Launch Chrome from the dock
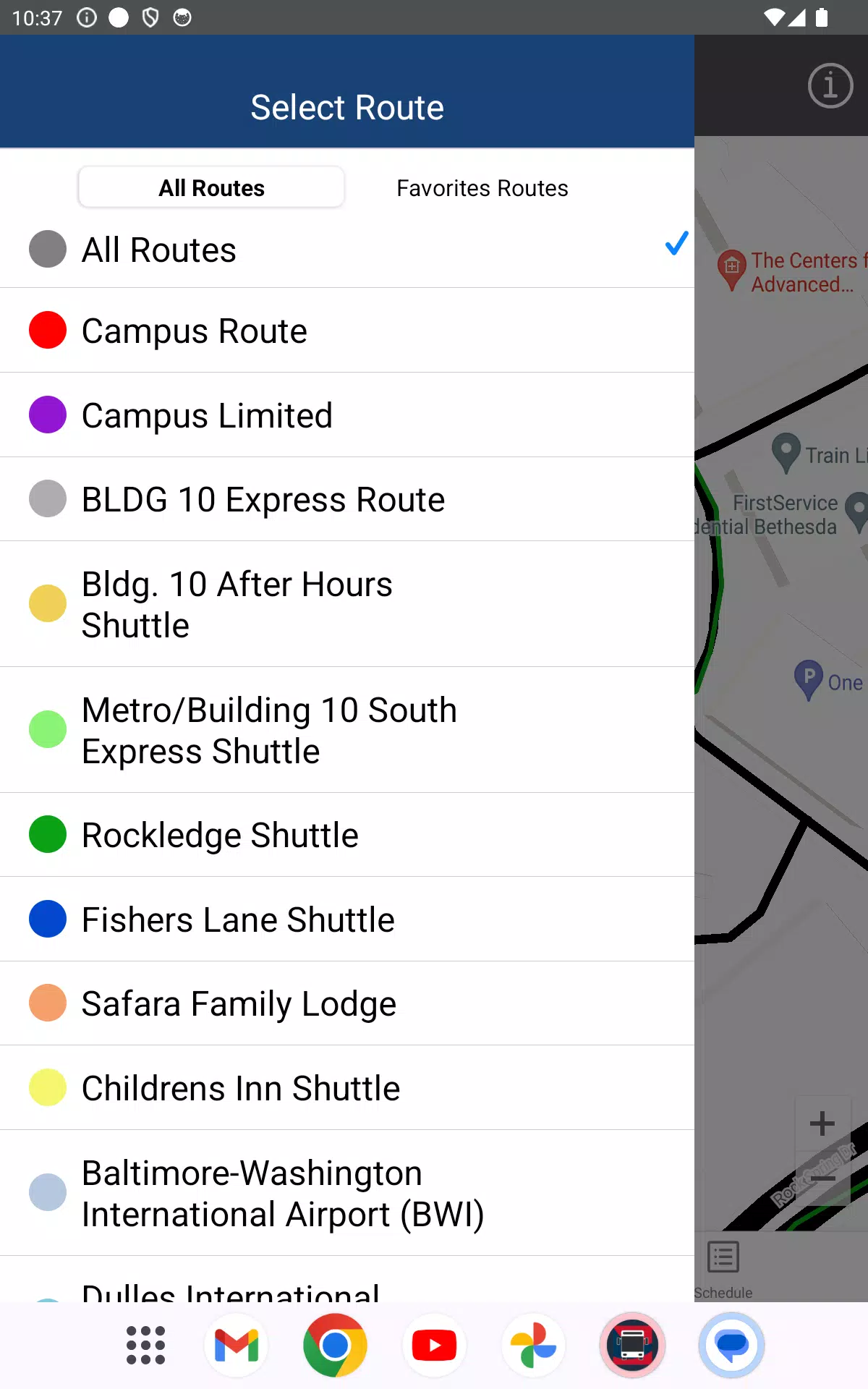 [x=335, y=1346]
